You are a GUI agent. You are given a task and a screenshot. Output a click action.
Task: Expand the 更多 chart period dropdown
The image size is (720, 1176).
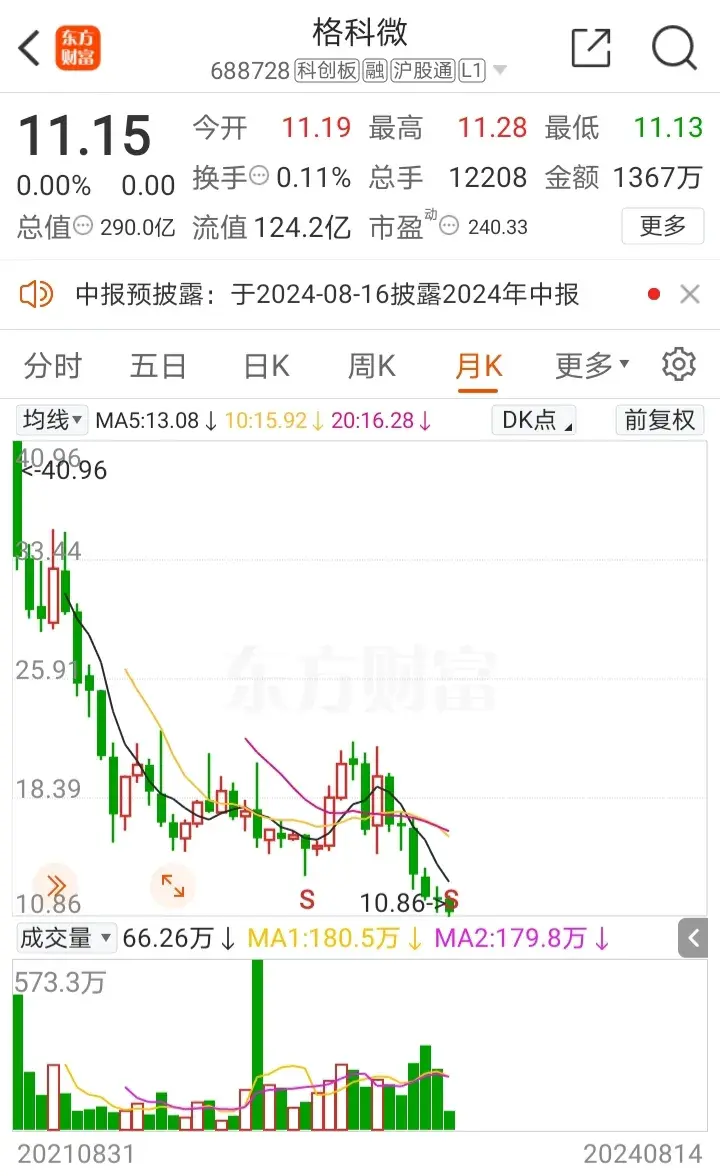pos(591,366)
